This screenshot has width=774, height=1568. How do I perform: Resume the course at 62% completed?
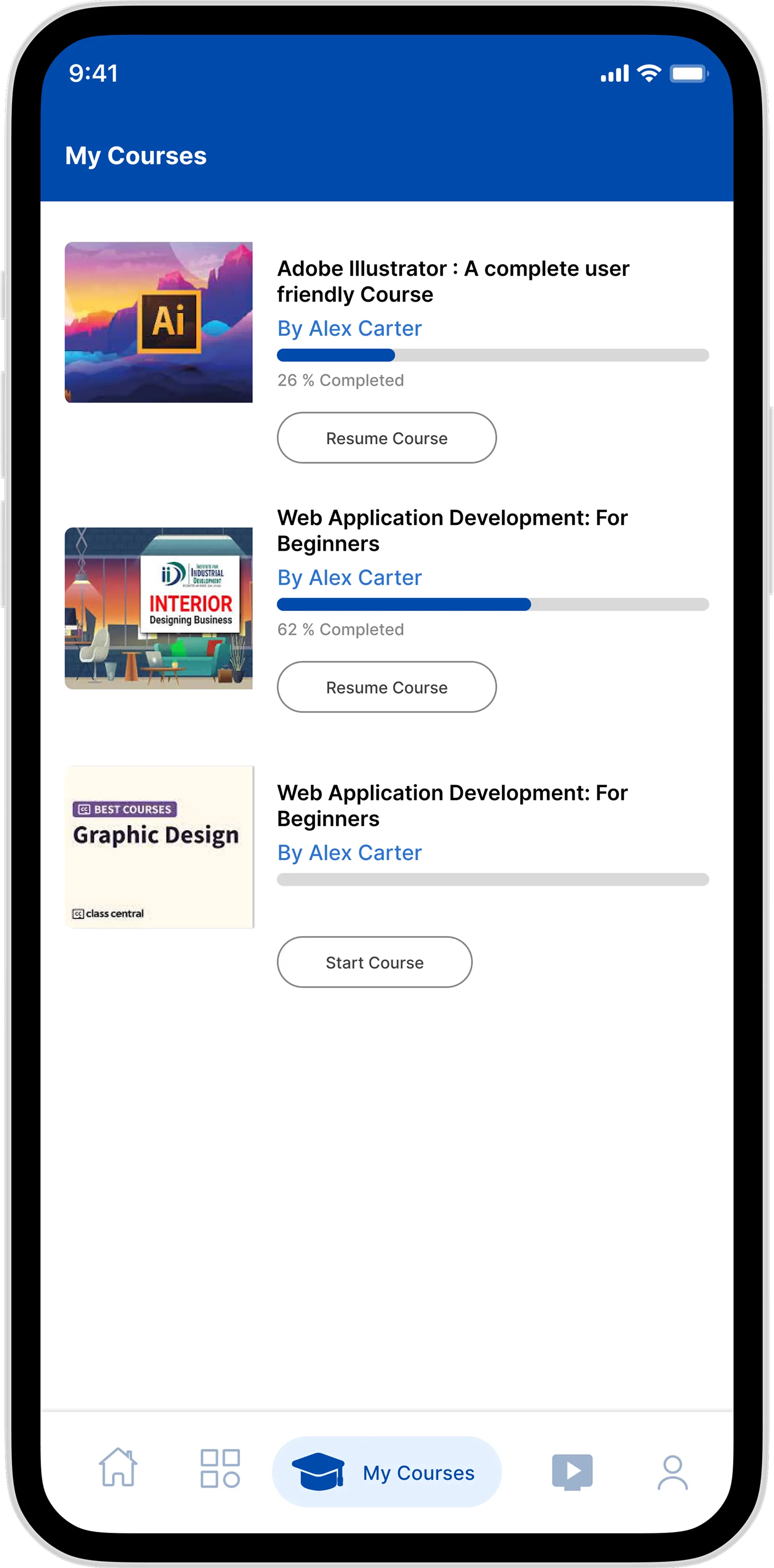click(x=387, y=686)
